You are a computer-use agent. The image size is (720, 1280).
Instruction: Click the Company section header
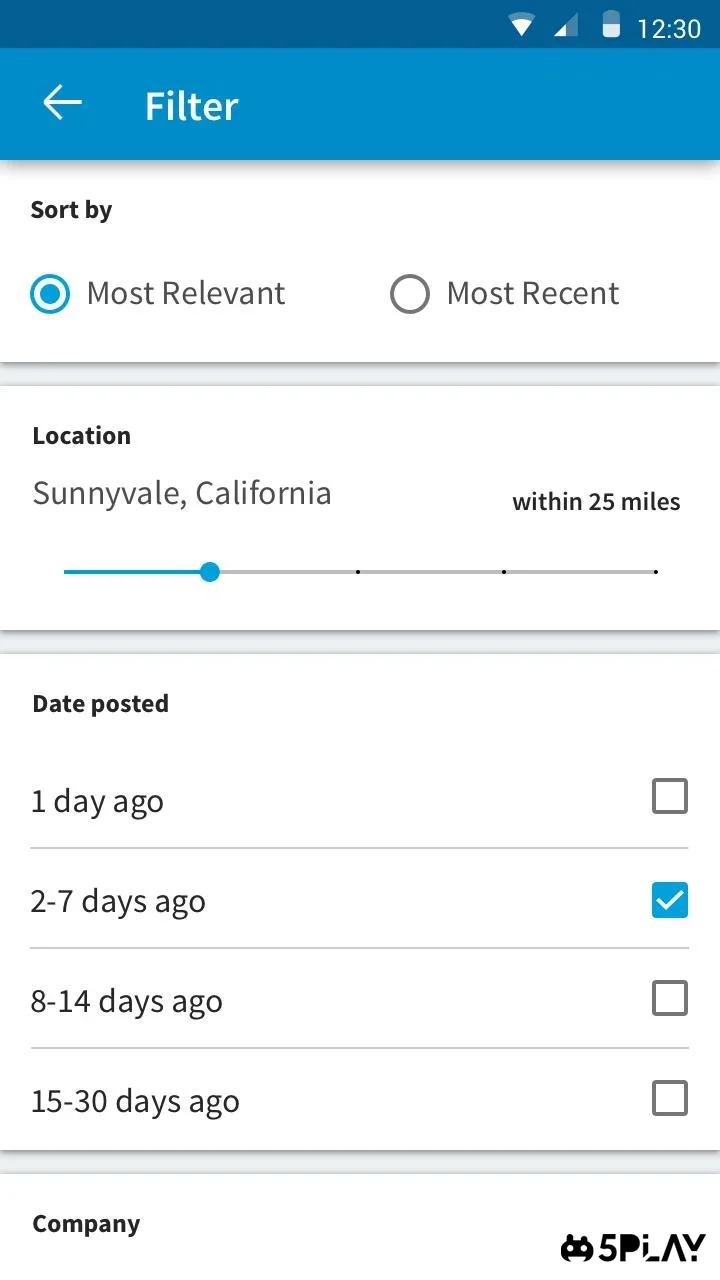[x=86, y=1223]
